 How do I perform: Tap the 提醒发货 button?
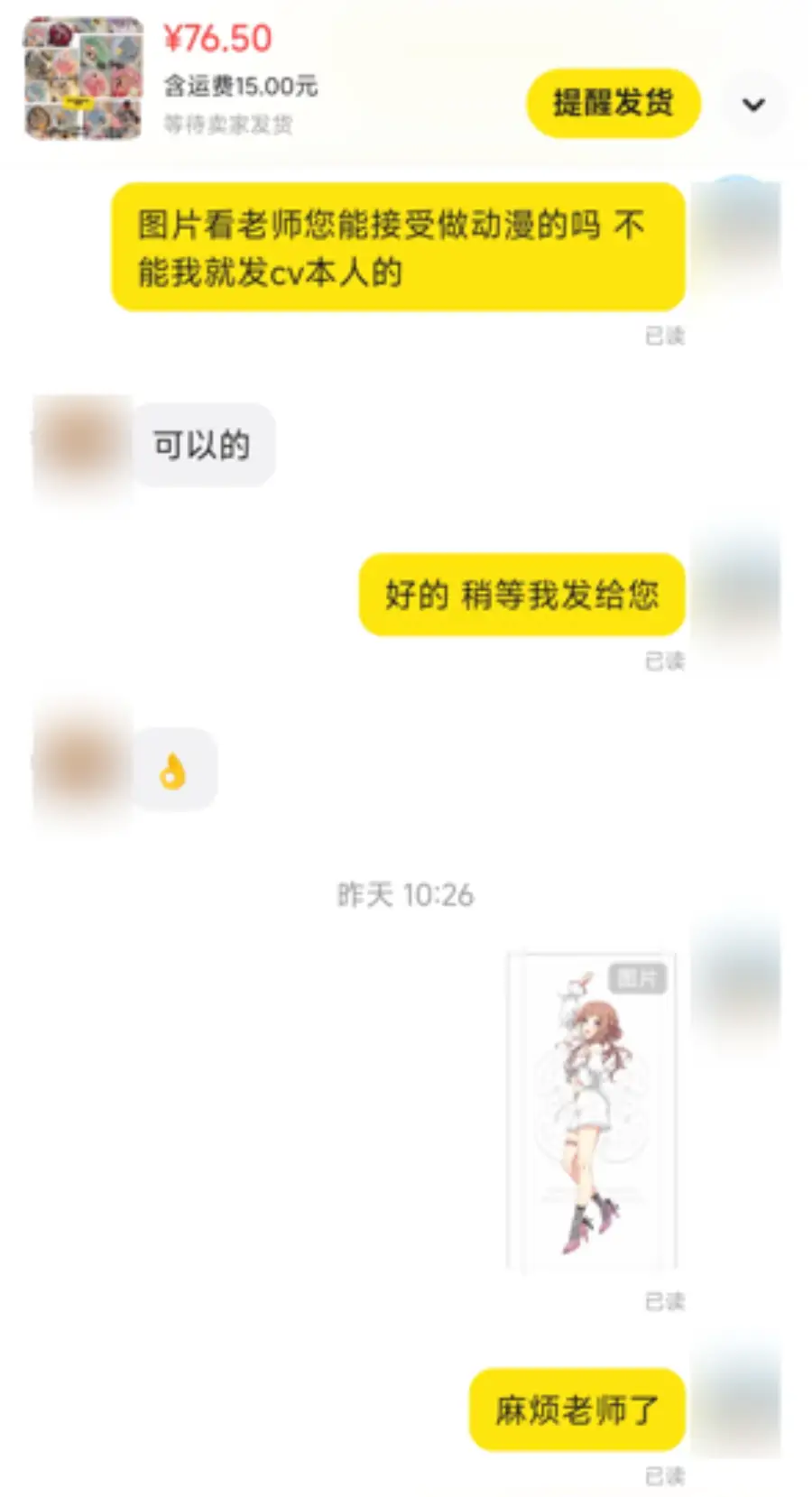click(613, 103)
